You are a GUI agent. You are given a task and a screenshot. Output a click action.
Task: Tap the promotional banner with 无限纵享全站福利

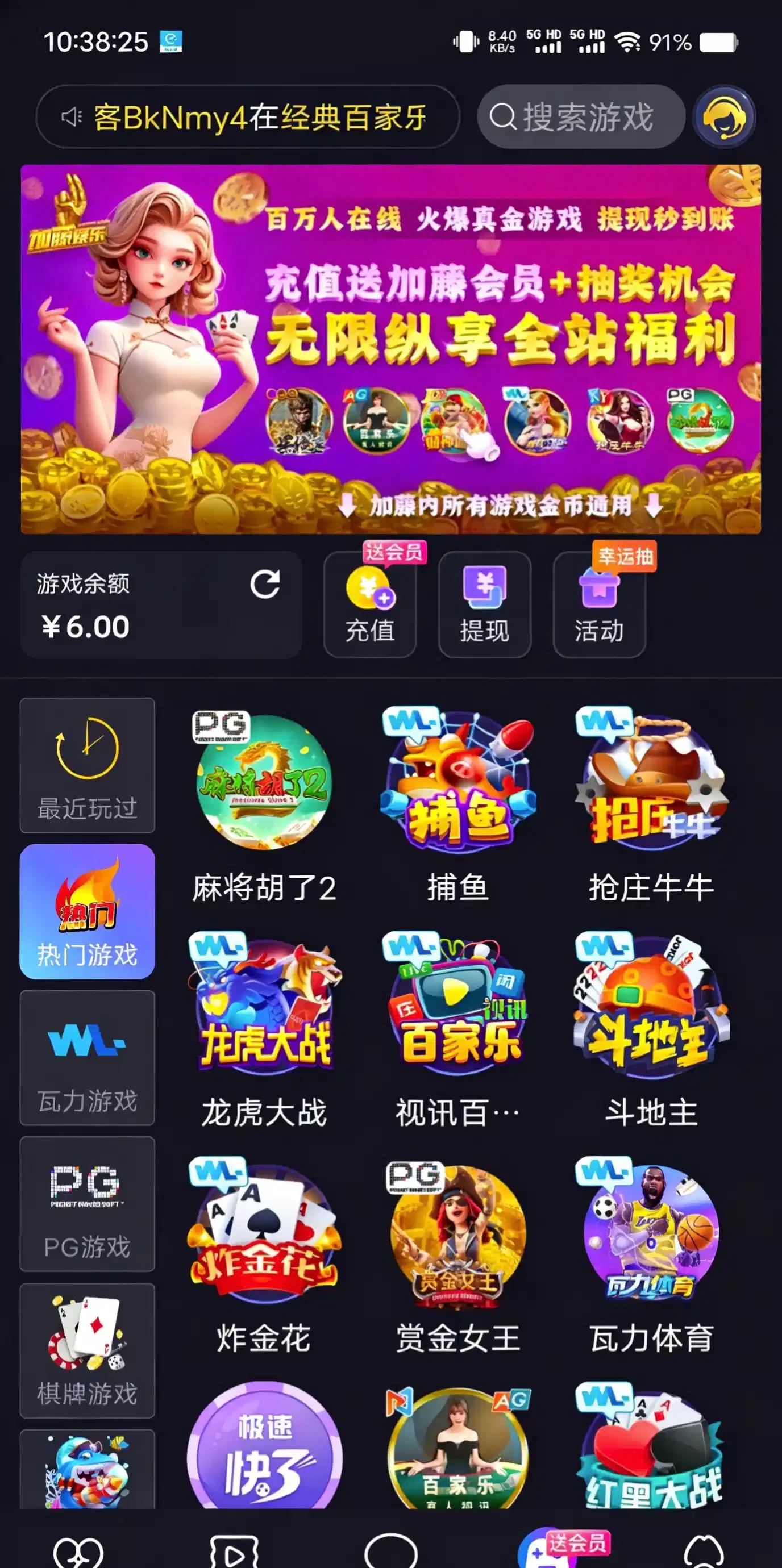click(x=391, y=349)
